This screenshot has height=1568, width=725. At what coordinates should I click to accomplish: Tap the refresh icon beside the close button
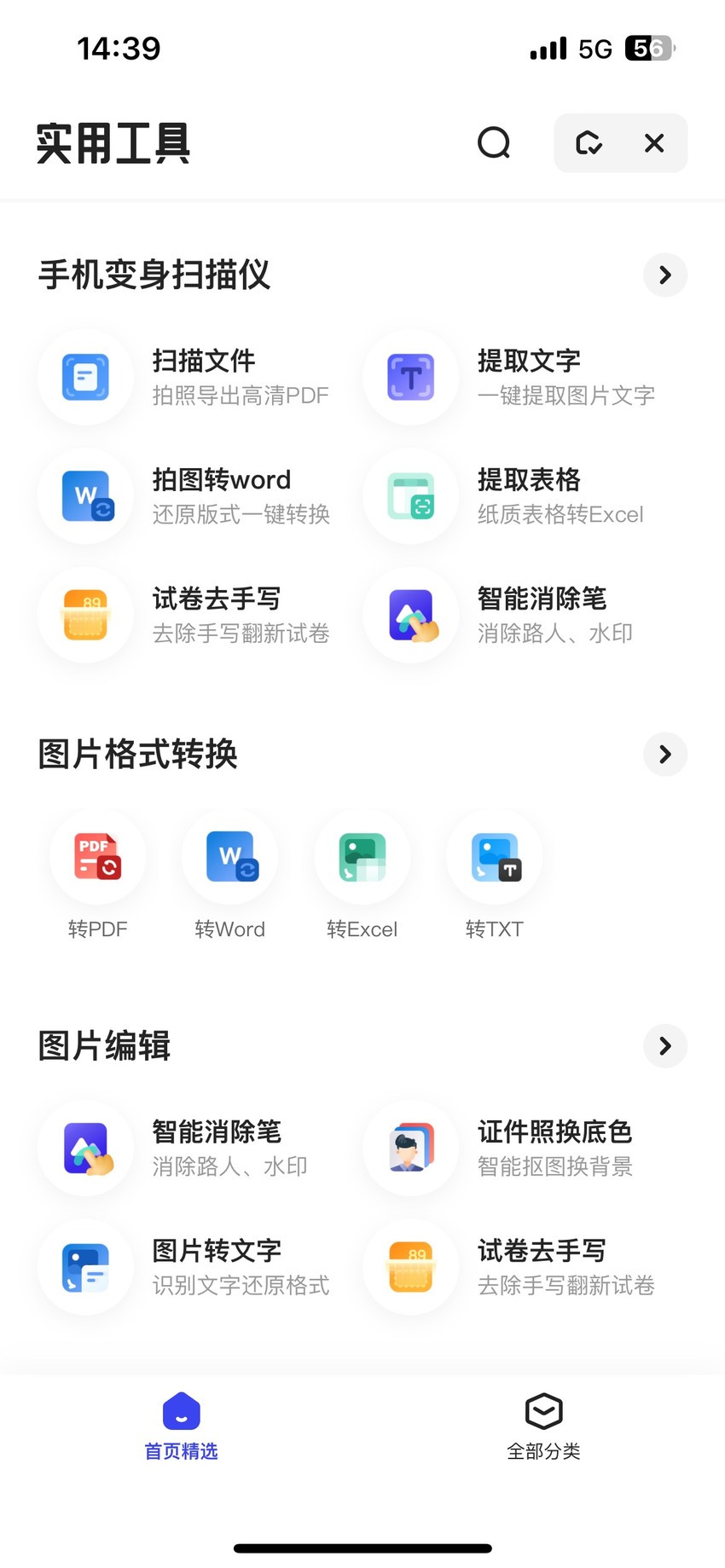pos(589,143)
